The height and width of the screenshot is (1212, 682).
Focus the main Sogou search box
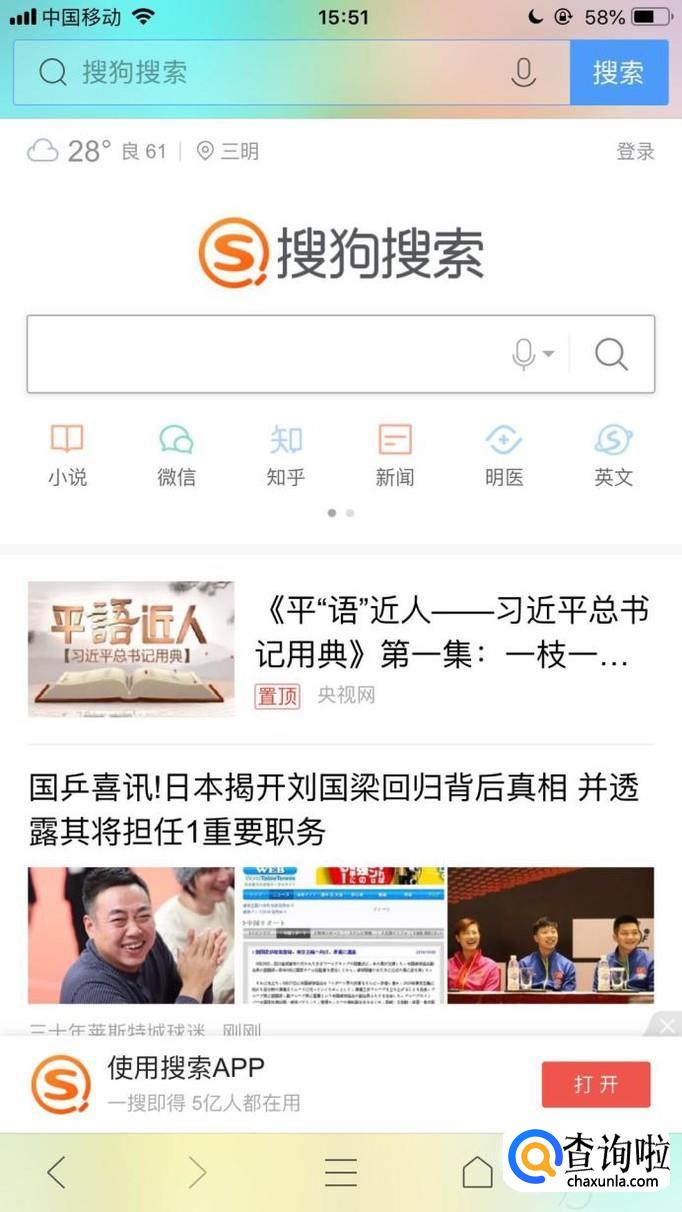[260, 354]
